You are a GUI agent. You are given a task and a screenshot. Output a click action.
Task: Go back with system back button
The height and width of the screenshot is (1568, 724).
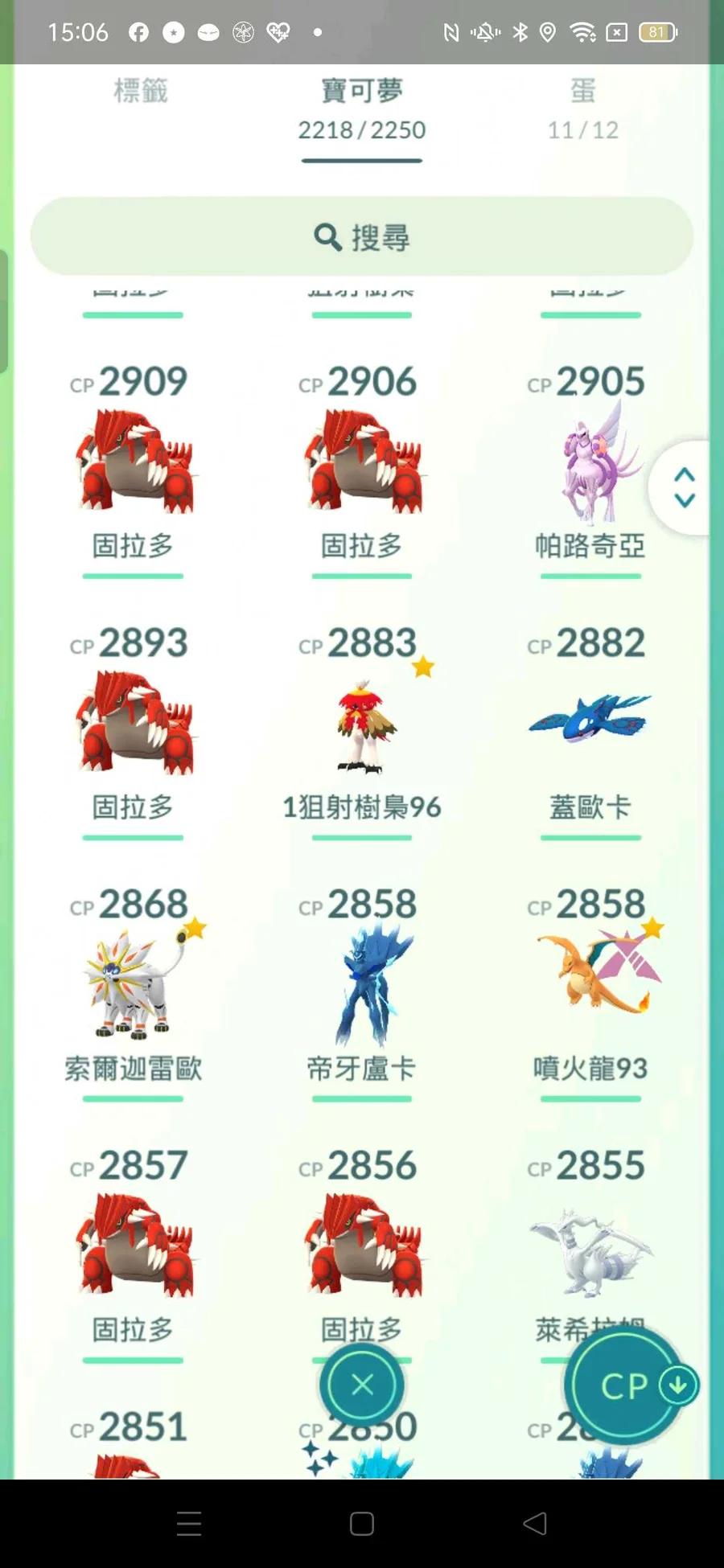tap(535, 1523)
